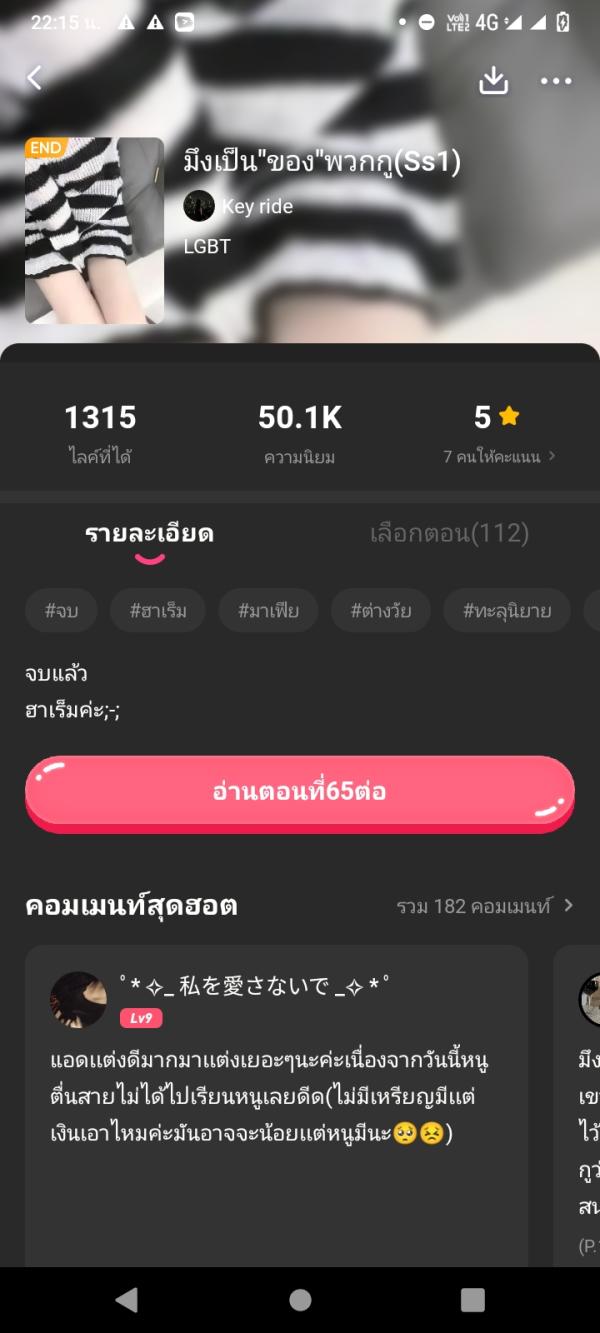View all 182 comments

(485, 906)
